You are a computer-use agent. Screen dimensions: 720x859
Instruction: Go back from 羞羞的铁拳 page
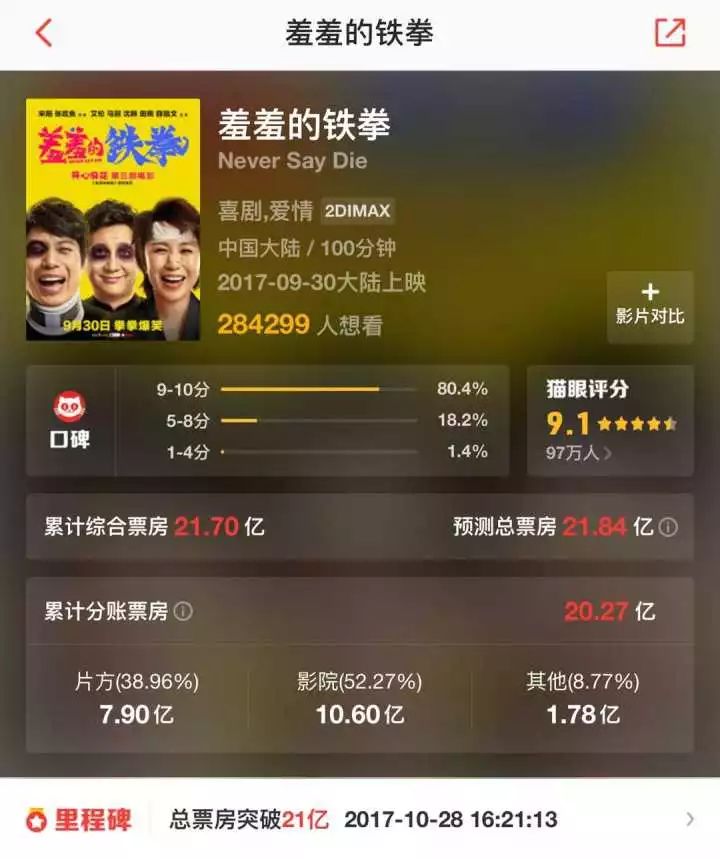[x=43, y=33]
